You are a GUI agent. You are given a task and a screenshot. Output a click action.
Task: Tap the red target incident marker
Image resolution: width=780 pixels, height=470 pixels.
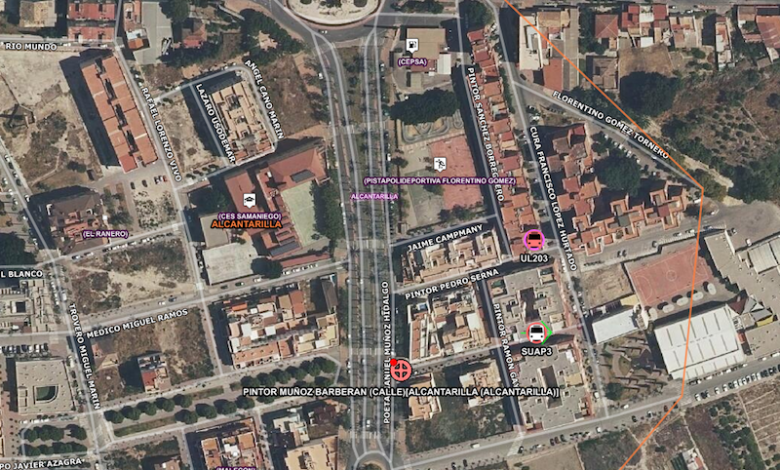(x=400, y=370)
